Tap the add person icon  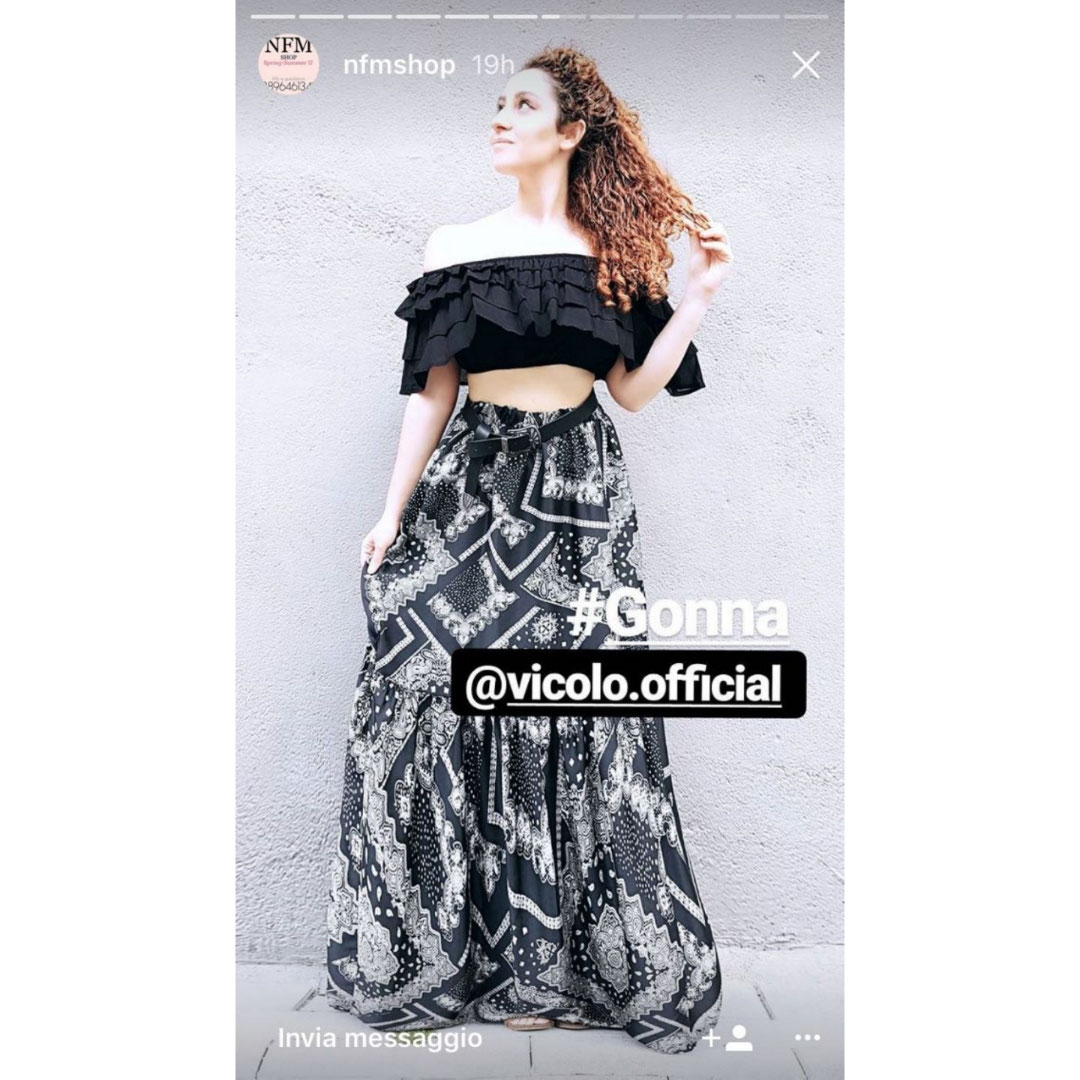[x=728, y=1038]
